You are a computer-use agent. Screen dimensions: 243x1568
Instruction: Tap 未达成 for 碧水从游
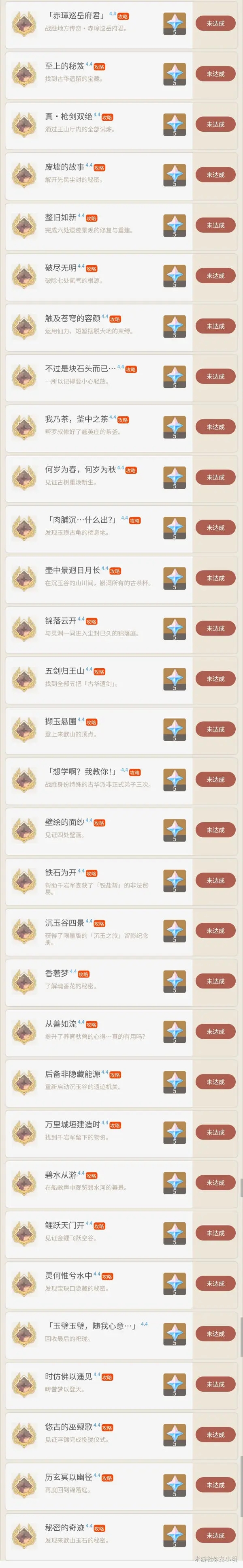[215, 1183]
